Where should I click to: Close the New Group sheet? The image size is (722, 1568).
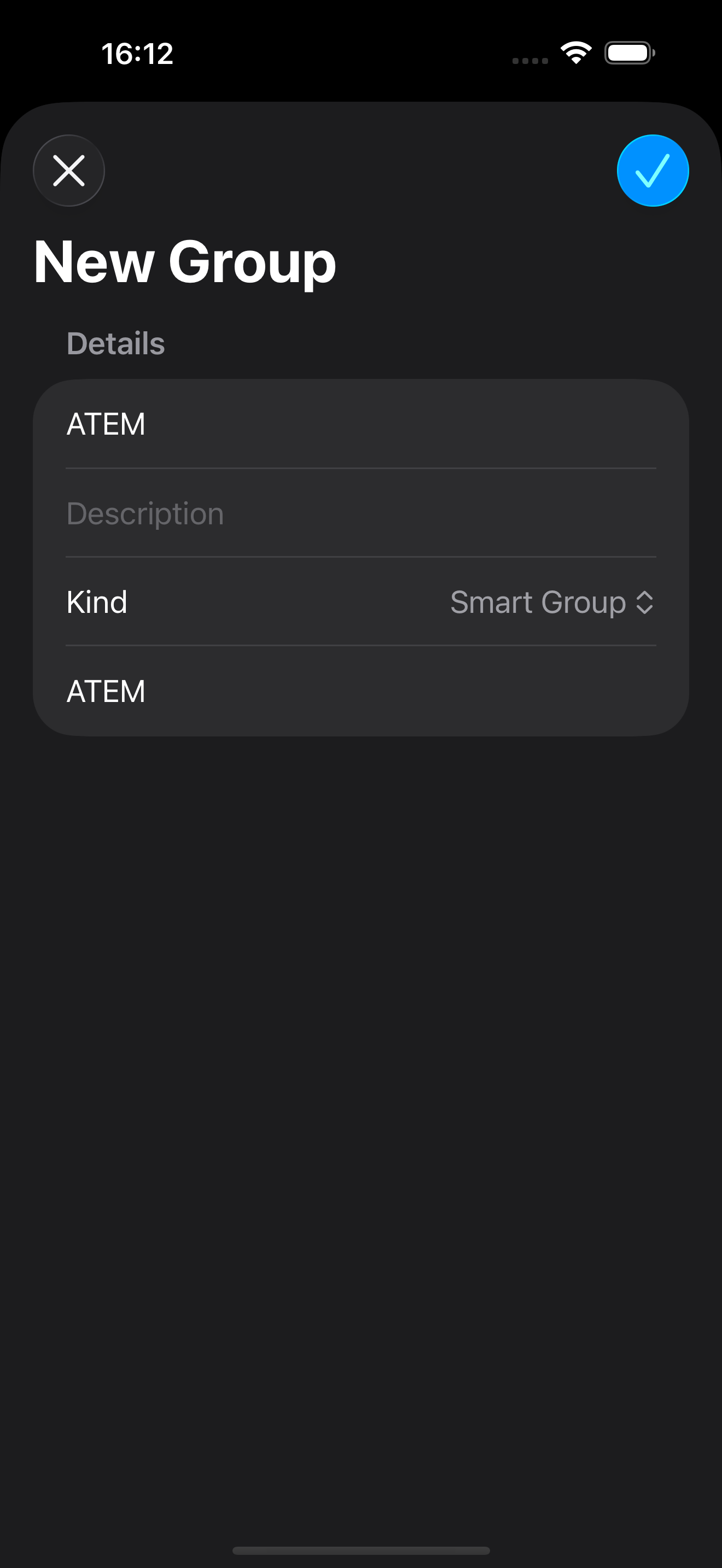pyautogui.click(x=69, y=171)
